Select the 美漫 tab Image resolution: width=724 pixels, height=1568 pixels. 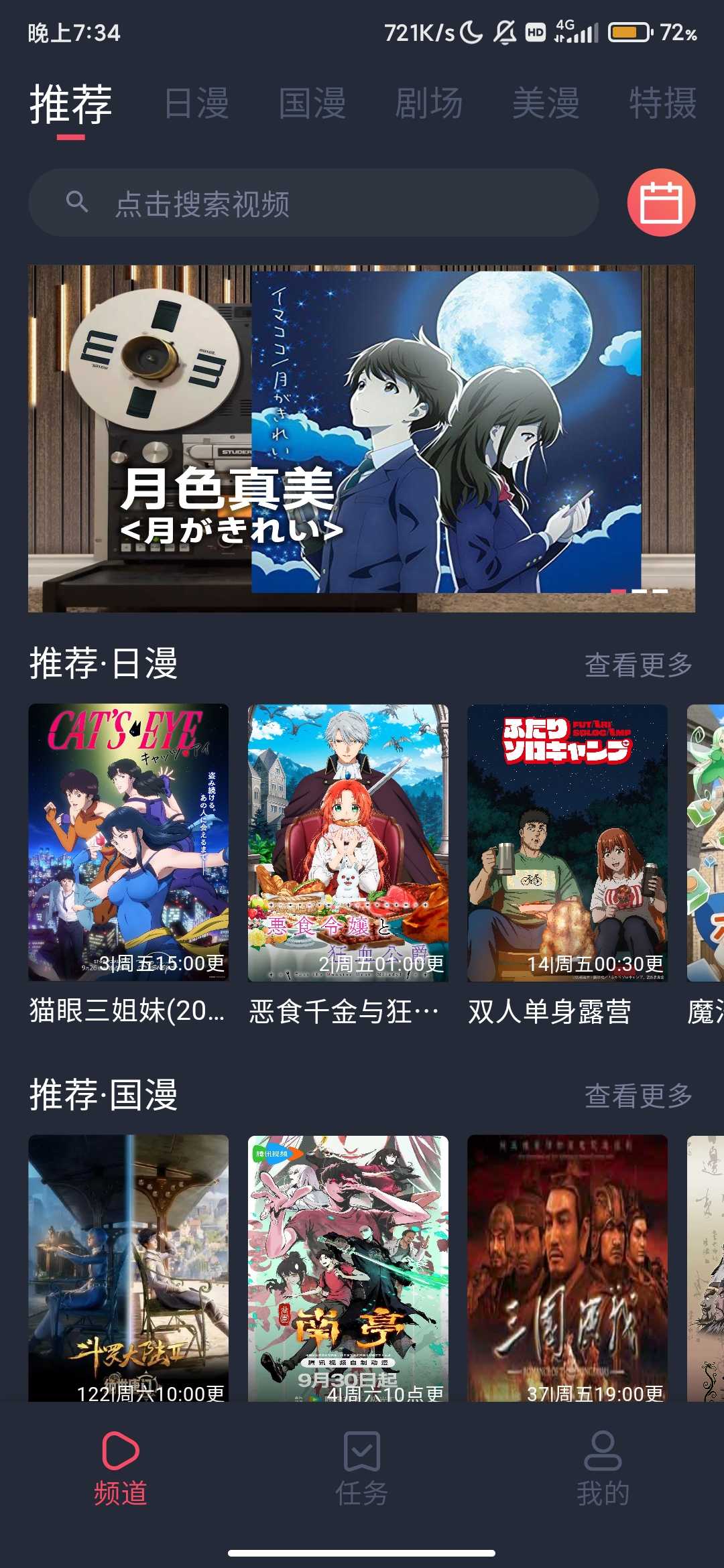pyautogui.click(x=546, y=104)
